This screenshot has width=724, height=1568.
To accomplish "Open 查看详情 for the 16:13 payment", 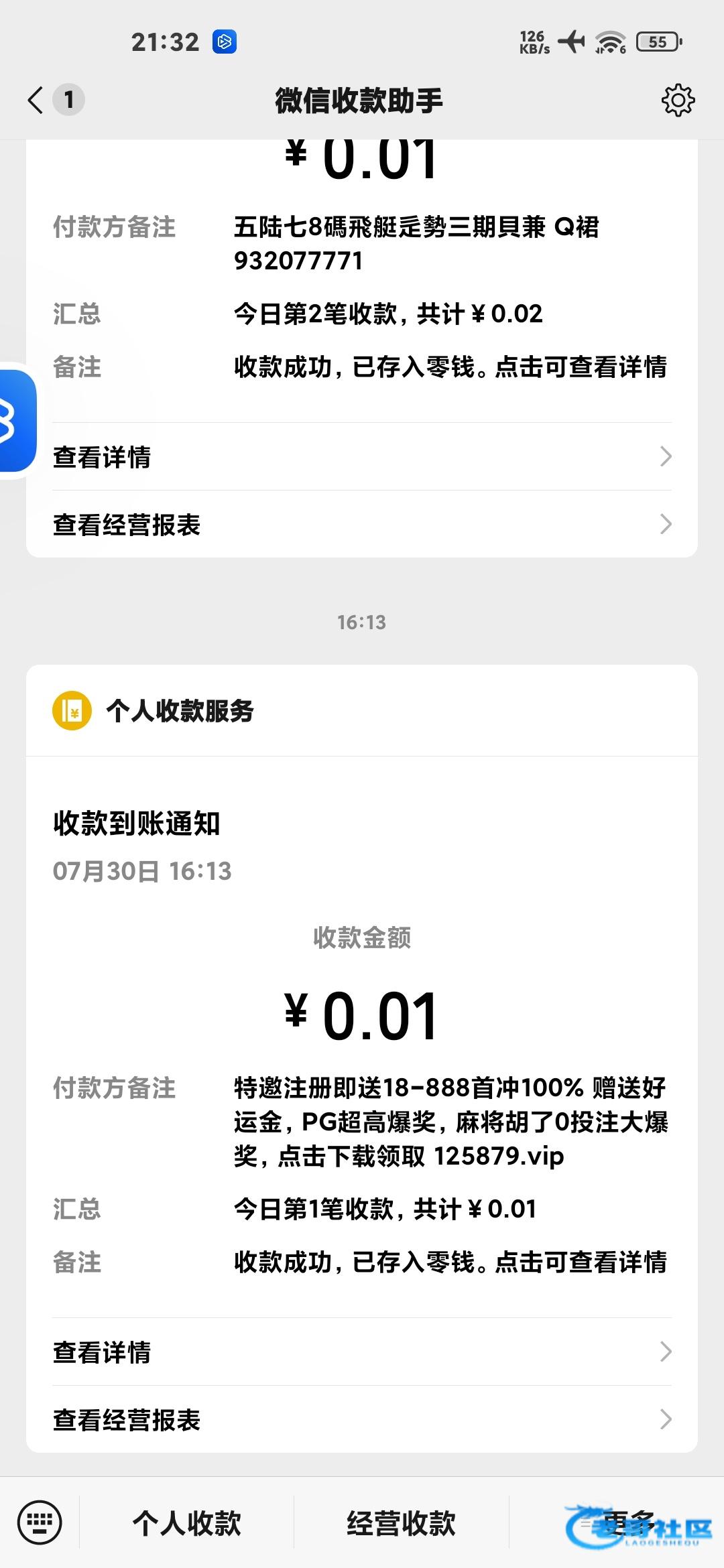I will pos(362,1352).
